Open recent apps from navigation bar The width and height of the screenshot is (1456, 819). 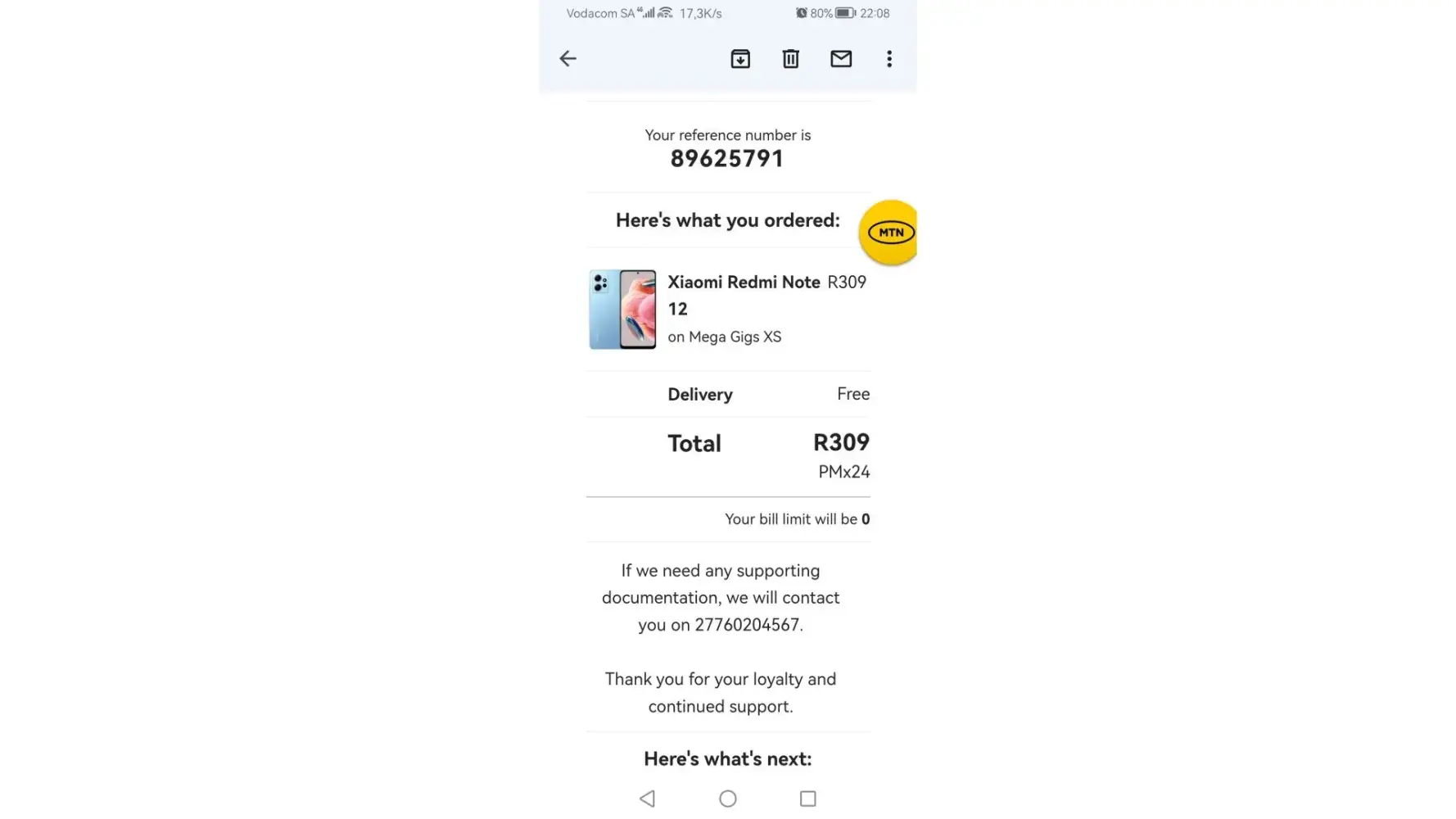click(x=807, y=799)
